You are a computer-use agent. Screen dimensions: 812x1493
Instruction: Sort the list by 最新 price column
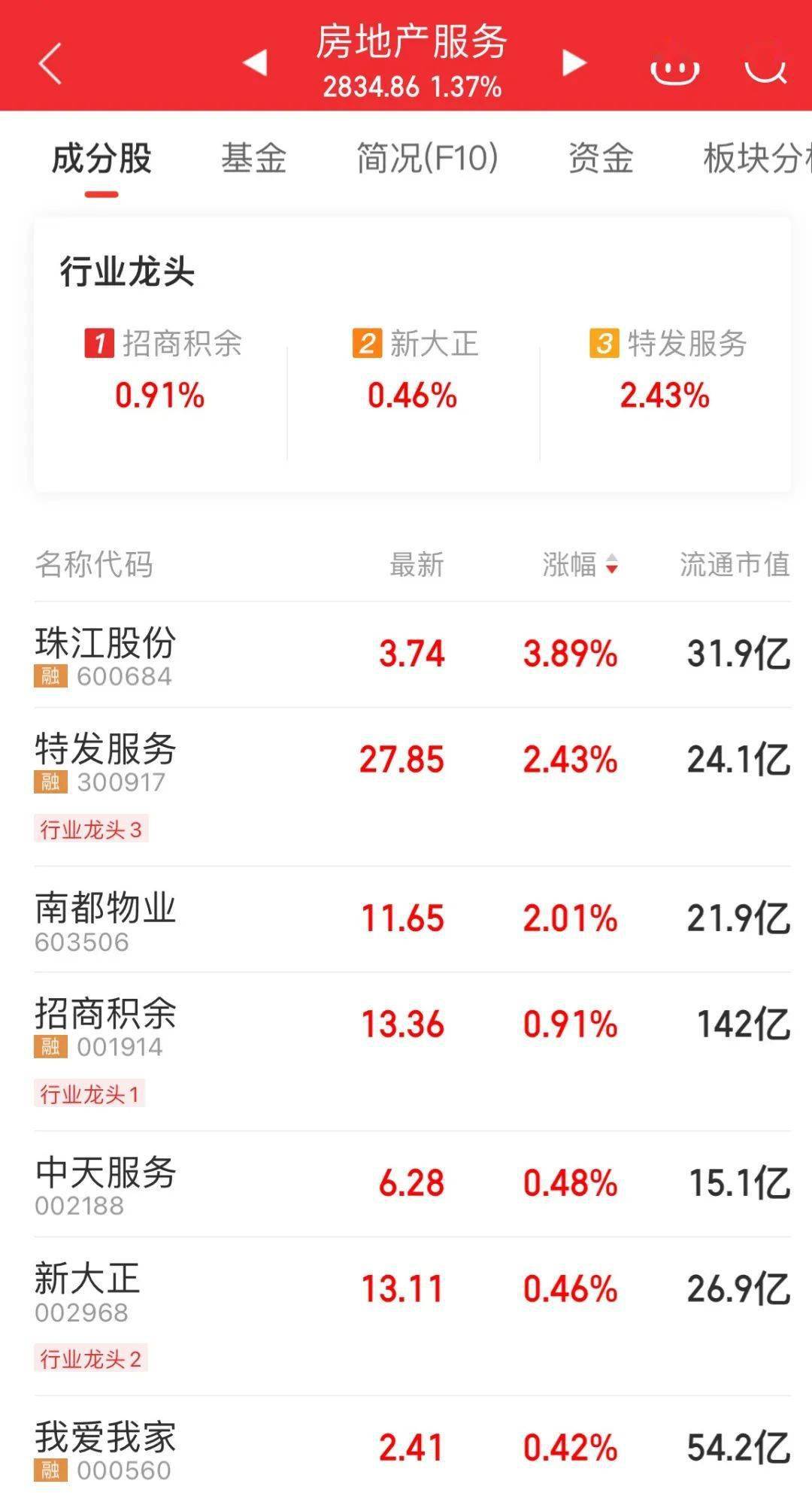[x=417, y=564]
